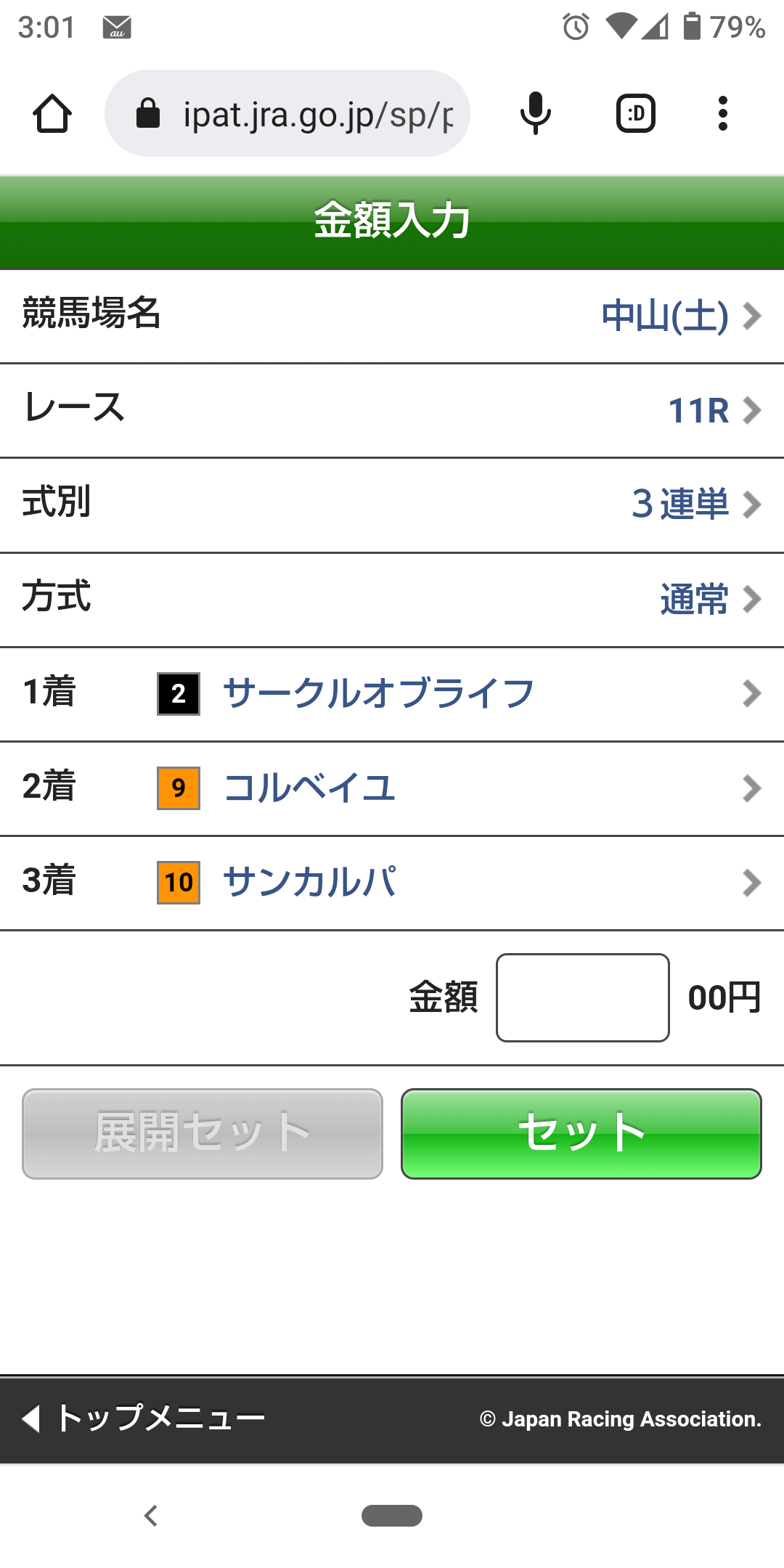Viewport: 784px width, 1568px height.
Task: Tap the ipat.jra.go.jp address bar
Action: (x=305, y=114)
